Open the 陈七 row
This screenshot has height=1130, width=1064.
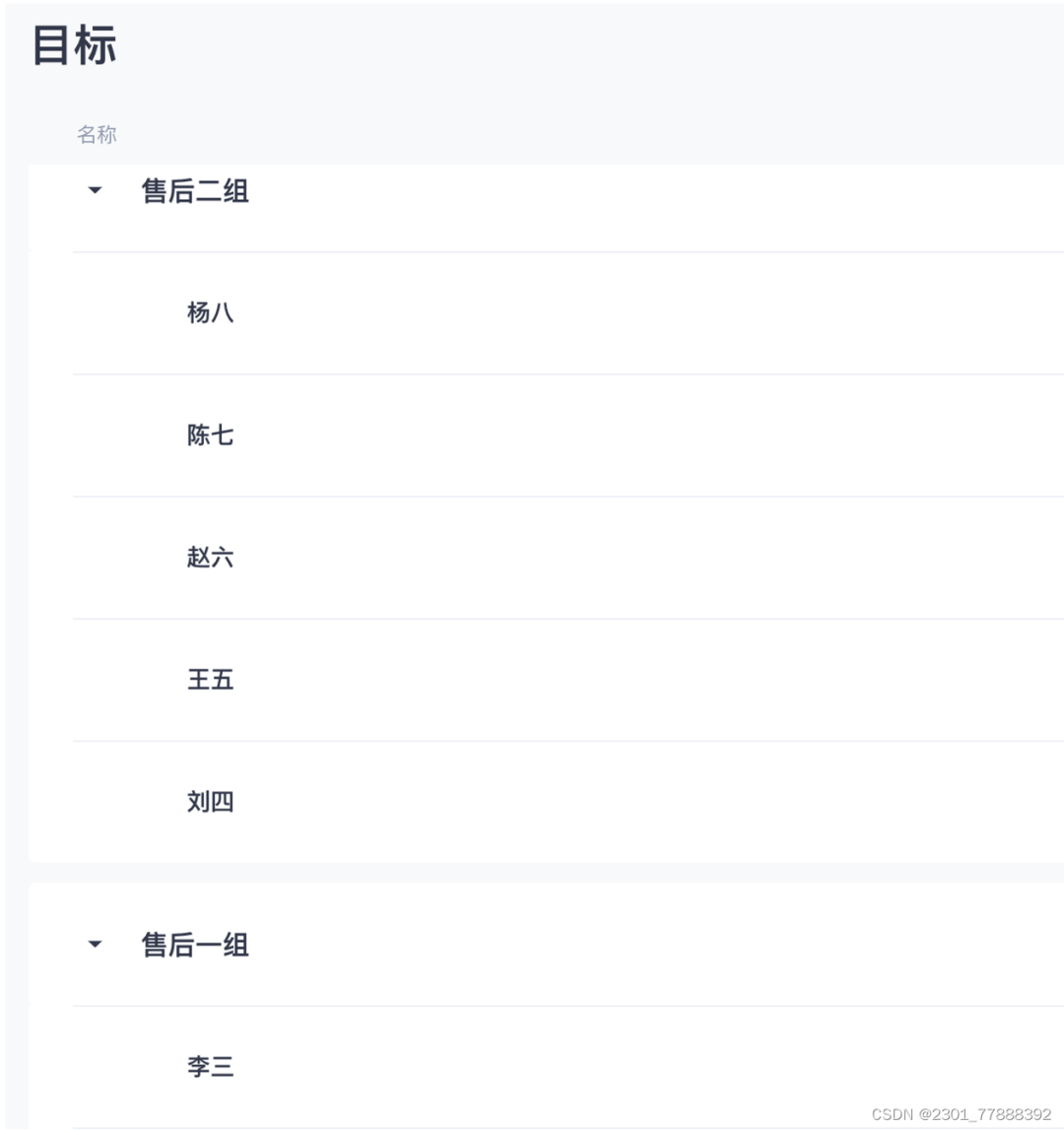coord(210,435)
